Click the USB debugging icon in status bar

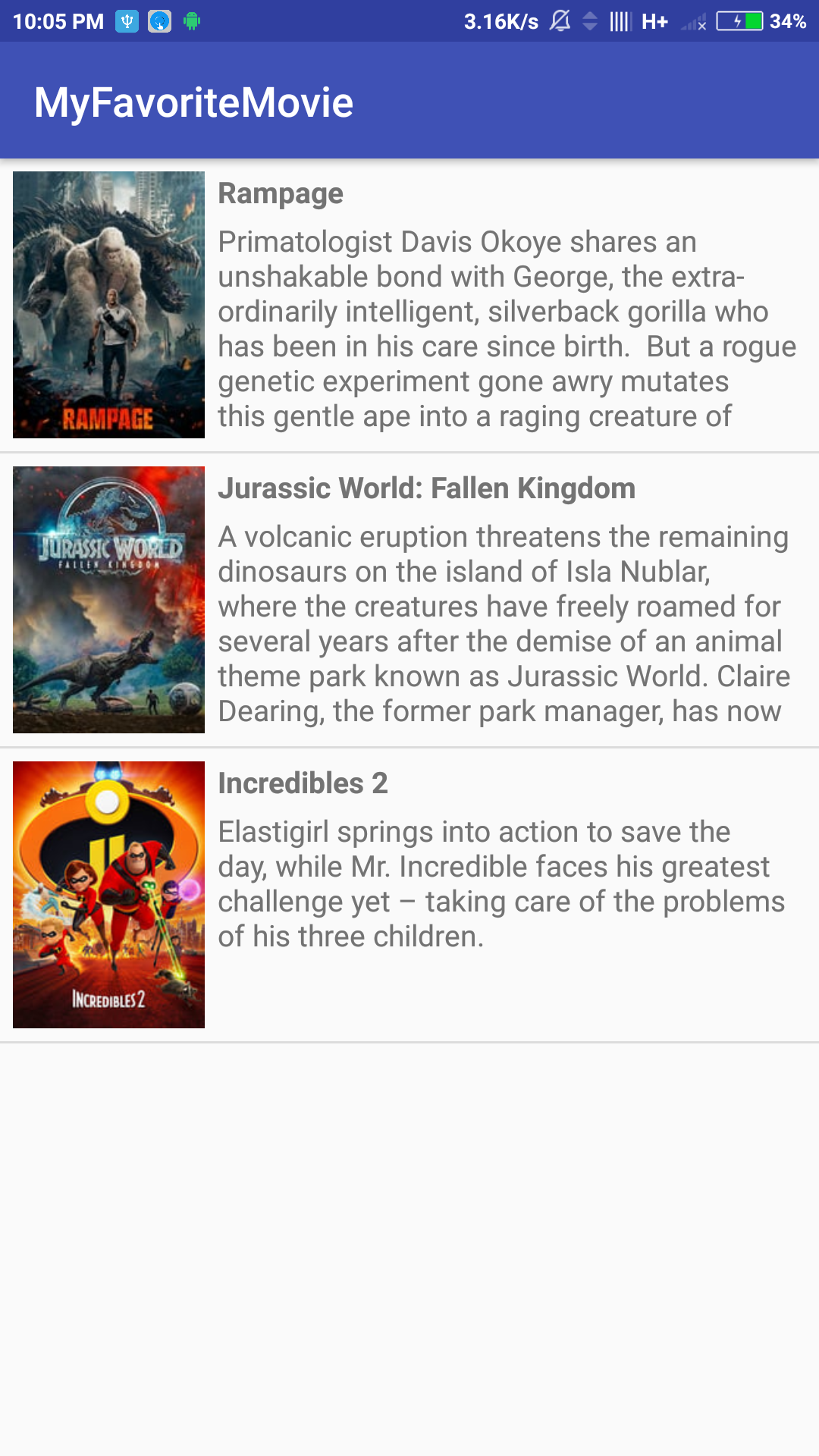pyautogui.click(x=127, y=20)
